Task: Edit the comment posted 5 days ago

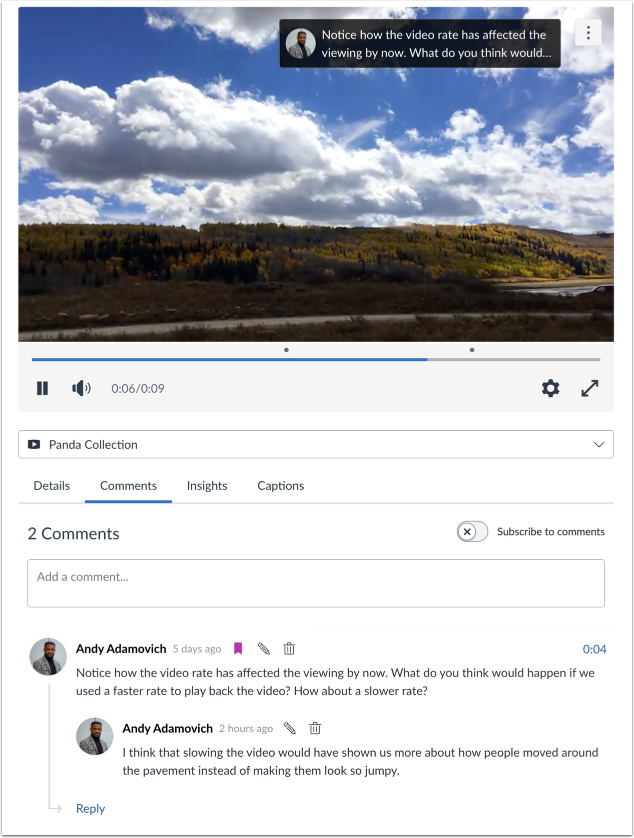Action: pos(264,649)
